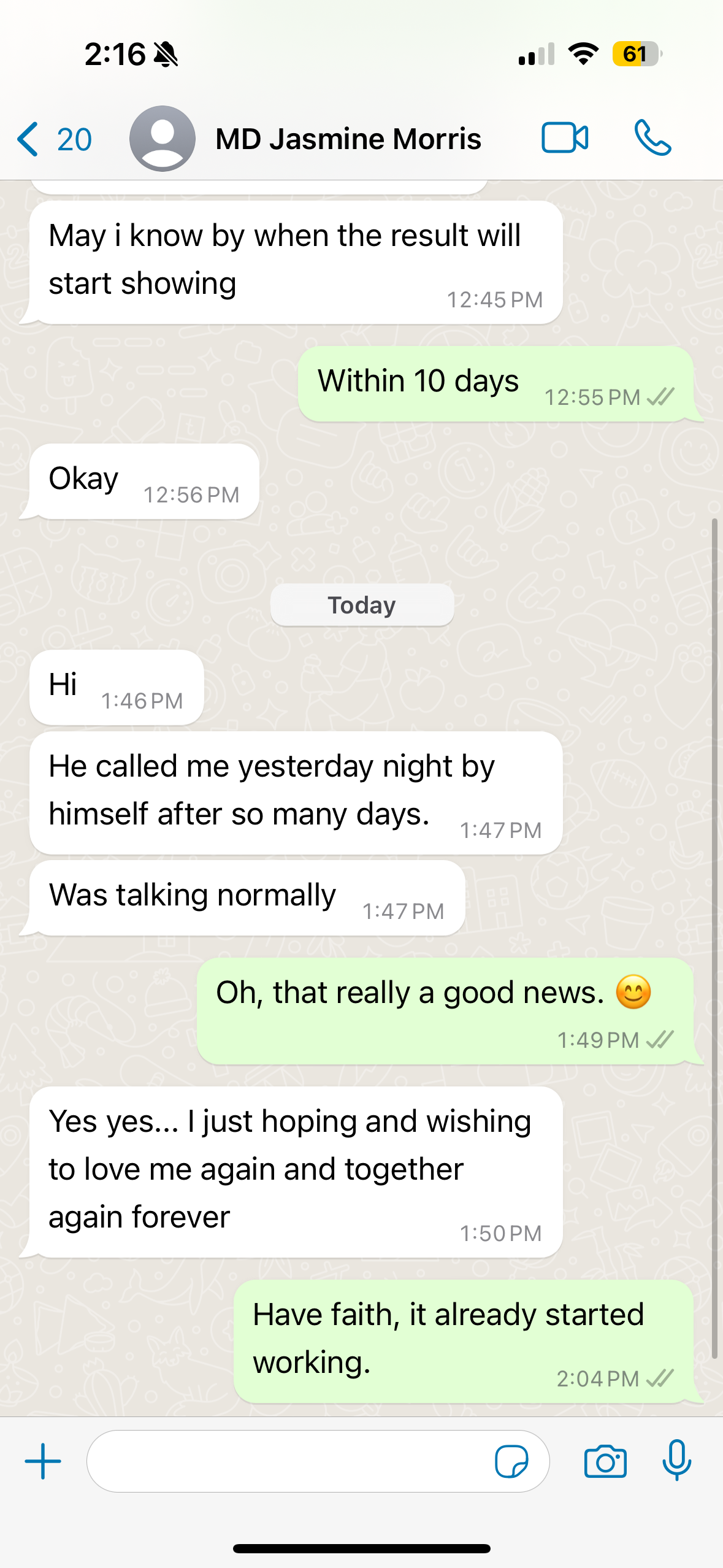
Task: Open the camera to send a photo
Action: point(605,1461)
